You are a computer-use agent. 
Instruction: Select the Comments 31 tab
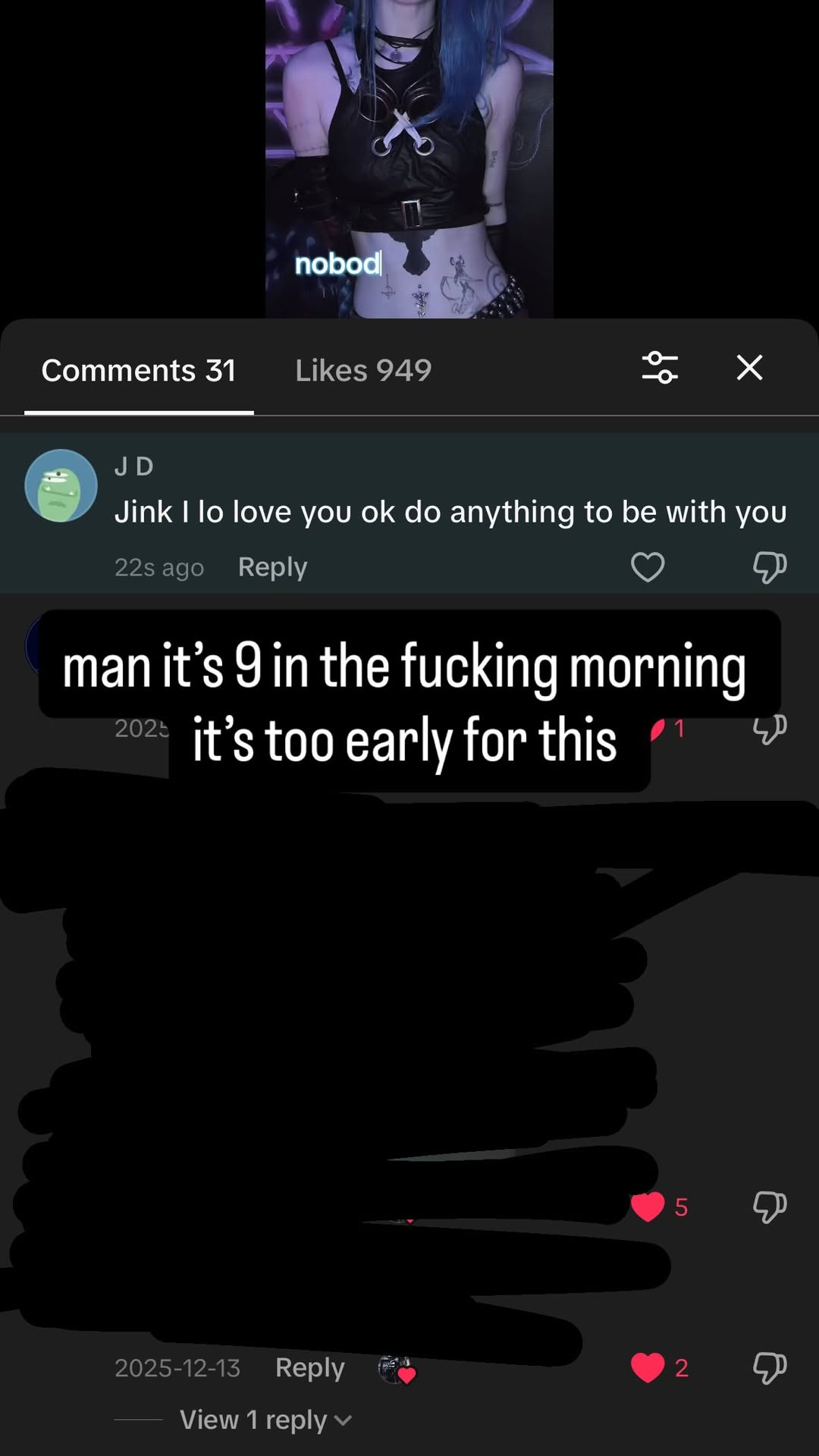(139, 371)
